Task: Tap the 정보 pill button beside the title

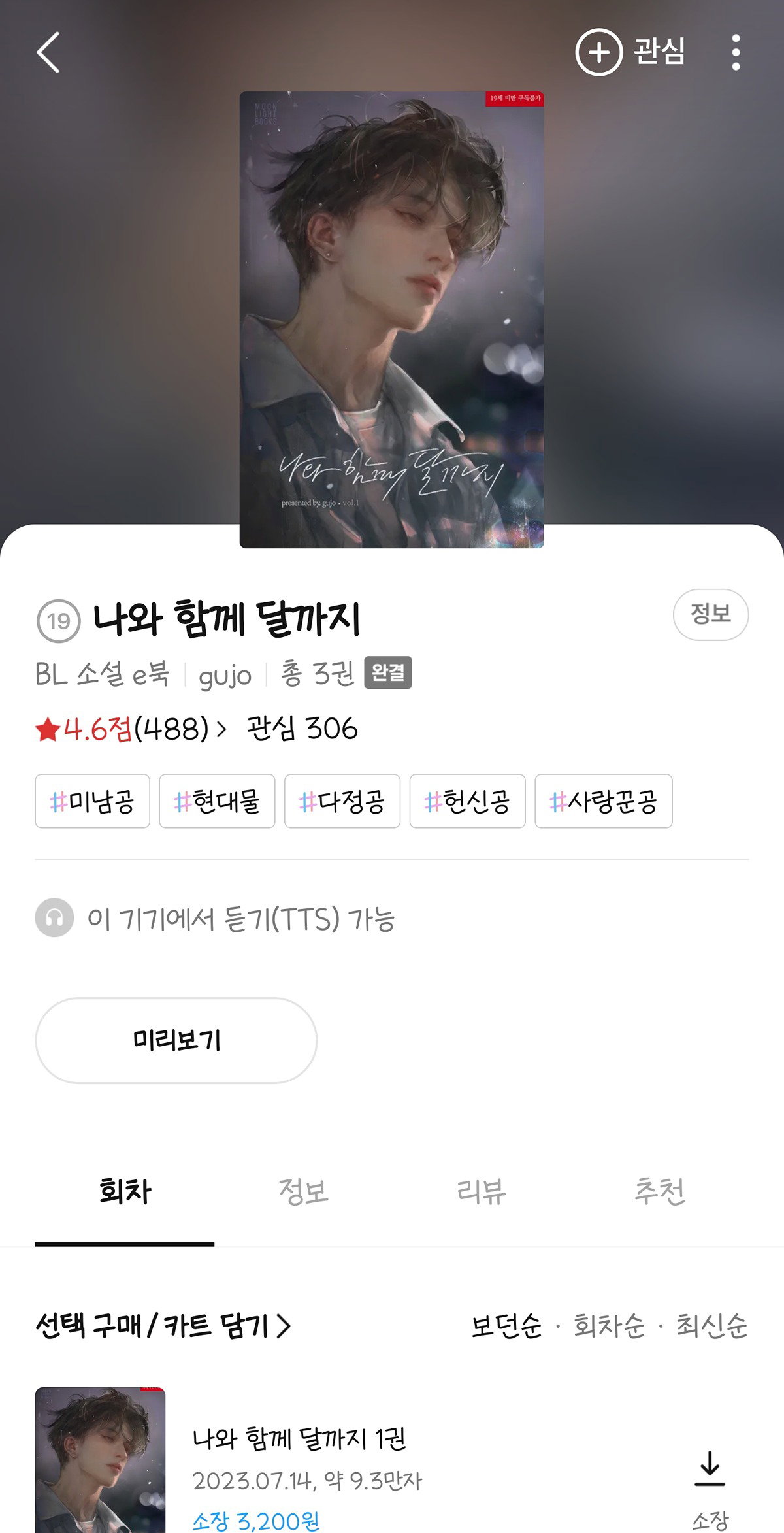Action: click(x=711, y=614)
